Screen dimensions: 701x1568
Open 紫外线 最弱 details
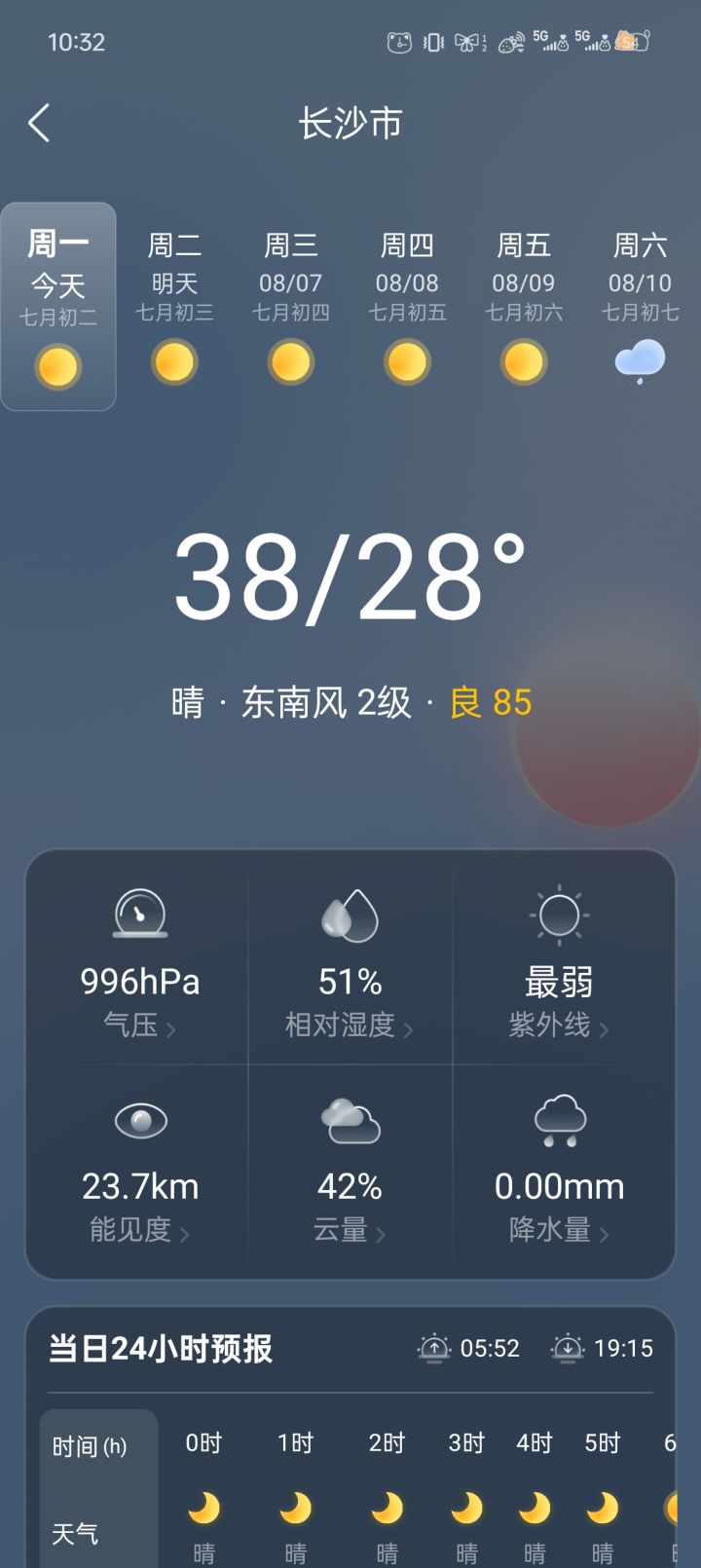pyautogui.click(x=560, y=962)
